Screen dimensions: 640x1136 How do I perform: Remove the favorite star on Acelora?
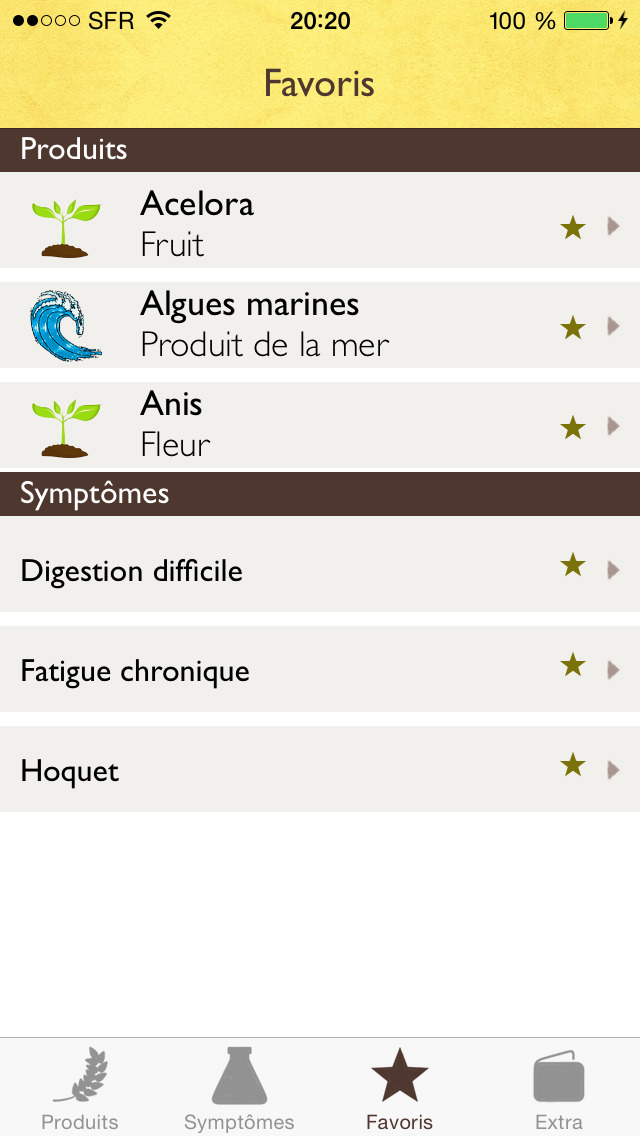(573, 227)
